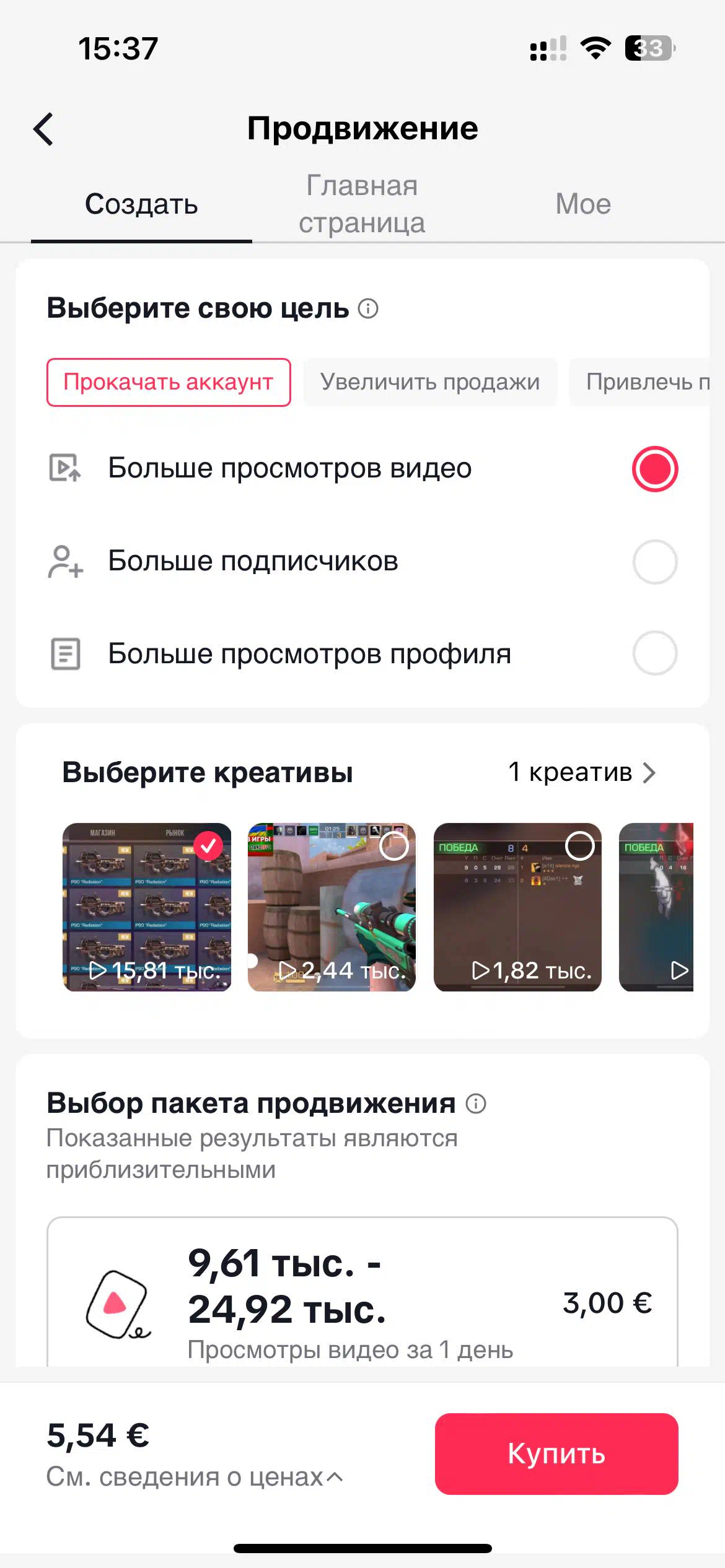The image size is (725, 1568).
Task: Select the video with 1,82 тыс. views
Action: tap(579, 846)
